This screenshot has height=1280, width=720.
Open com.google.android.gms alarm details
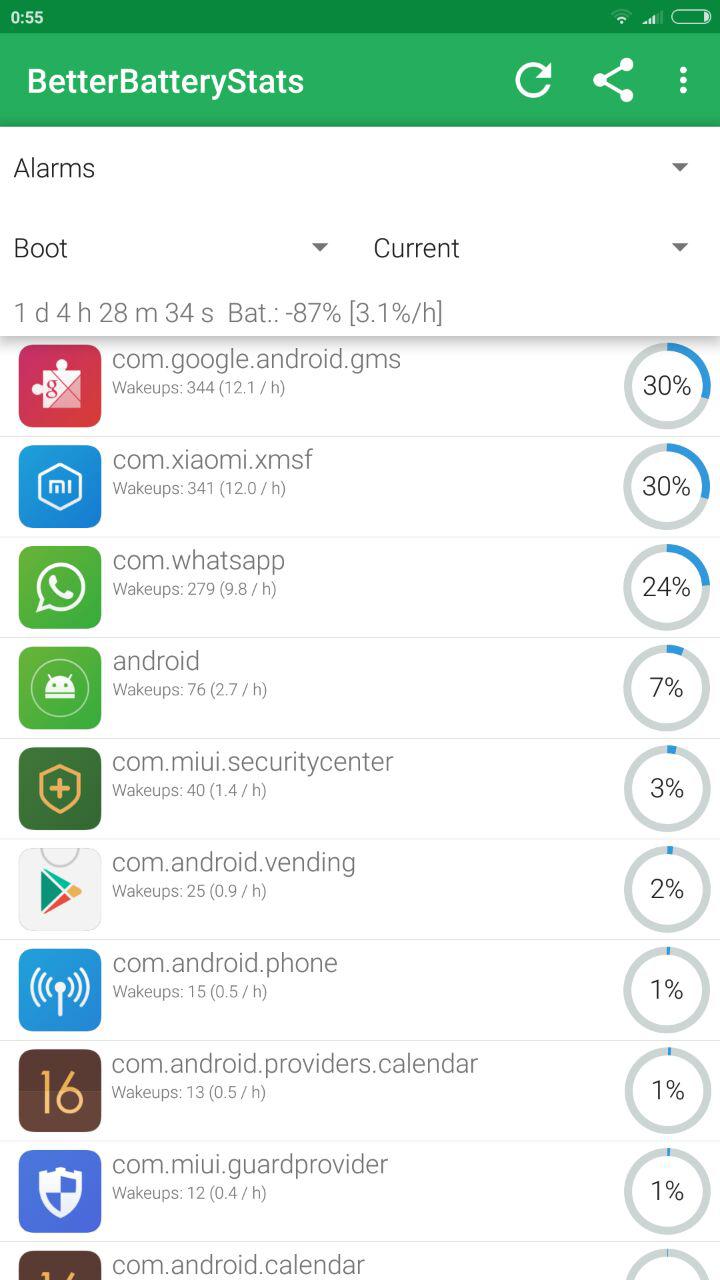[360, 386]
